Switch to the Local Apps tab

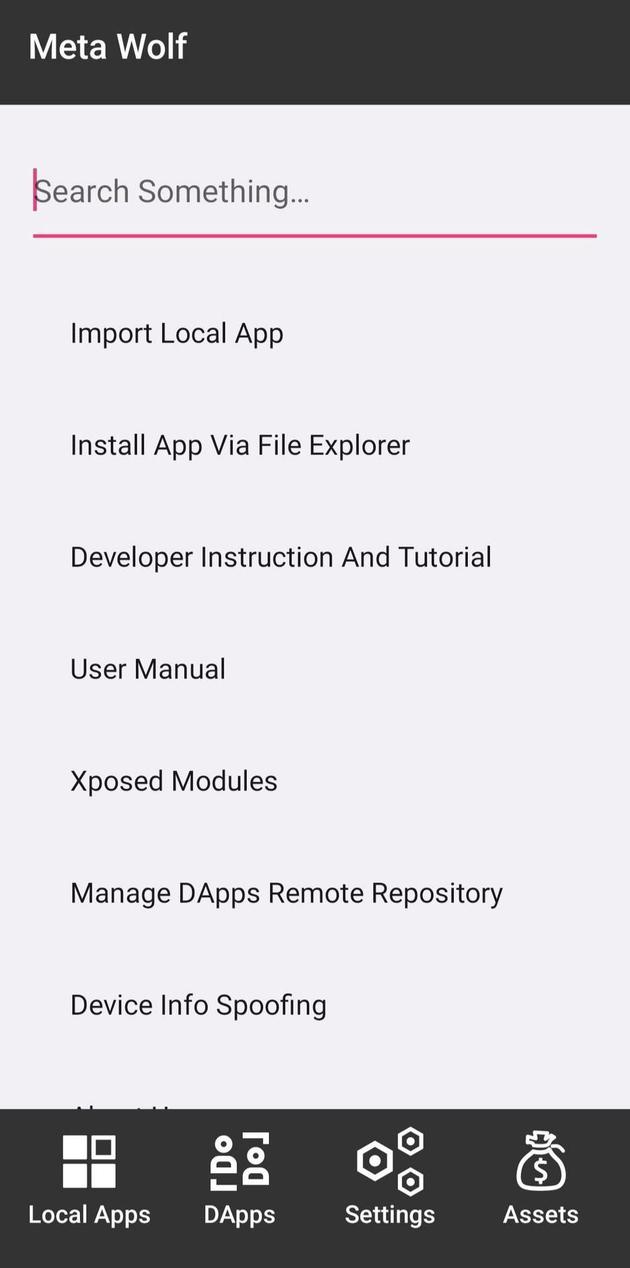(89, 1180)
